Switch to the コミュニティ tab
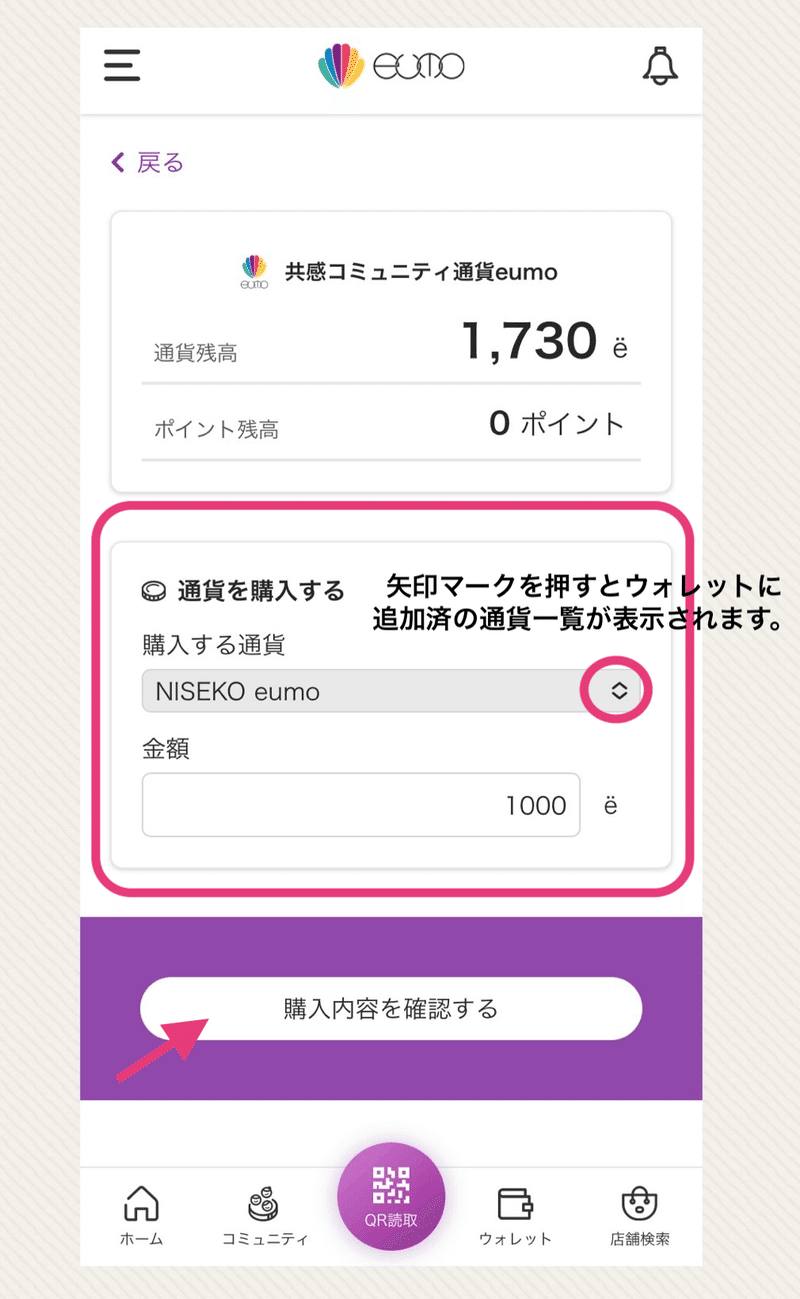The height and width of the screenshot is (1299, 800). [x=265, y=1216]
